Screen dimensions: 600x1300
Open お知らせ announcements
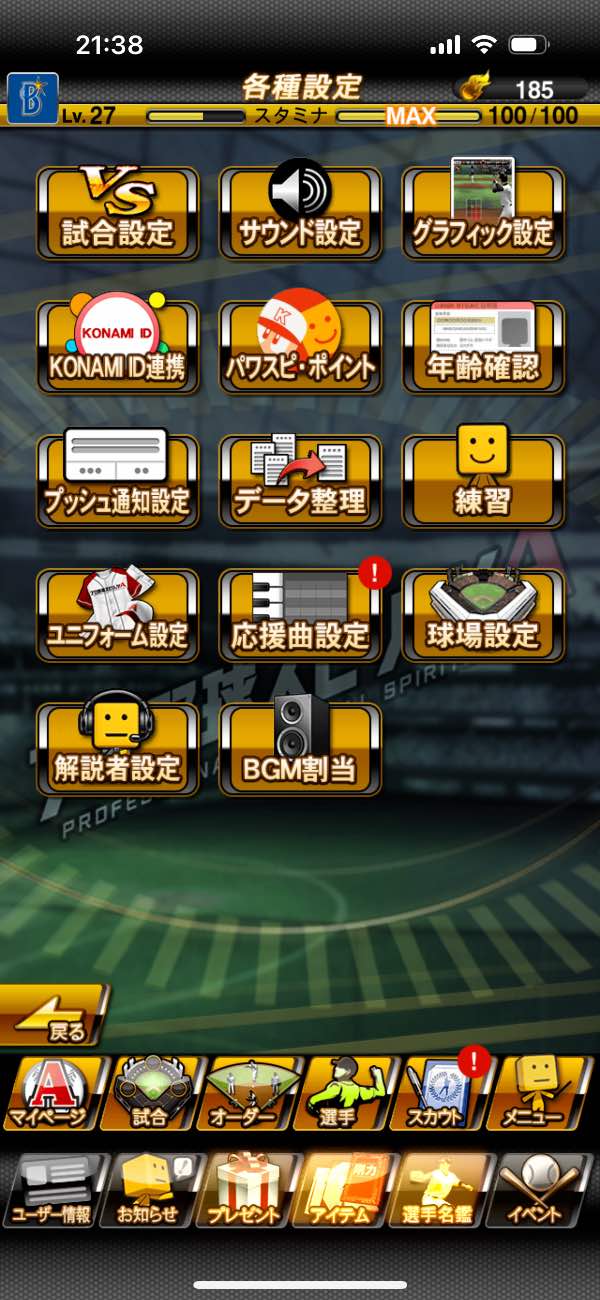[150, 1191]
